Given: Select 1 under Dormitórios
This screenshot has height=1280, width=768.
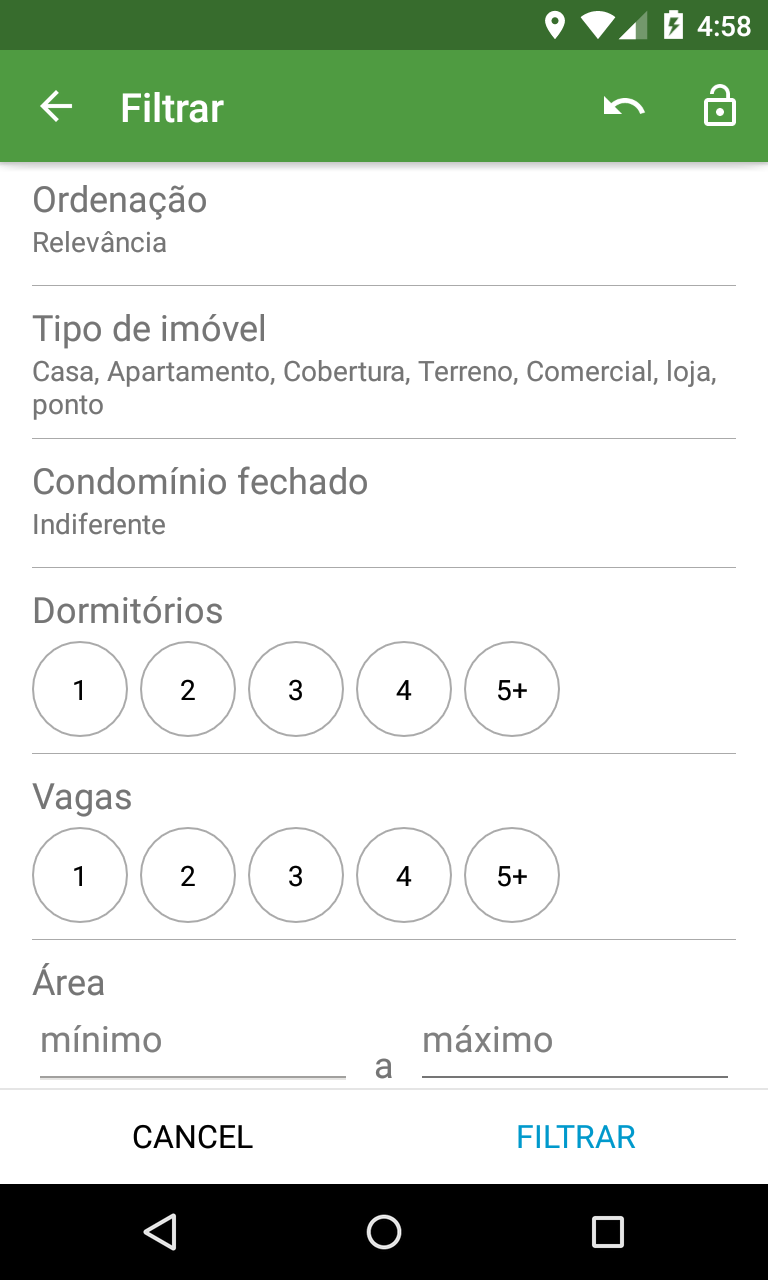Looking at the screenshot, I should [80, 689].
